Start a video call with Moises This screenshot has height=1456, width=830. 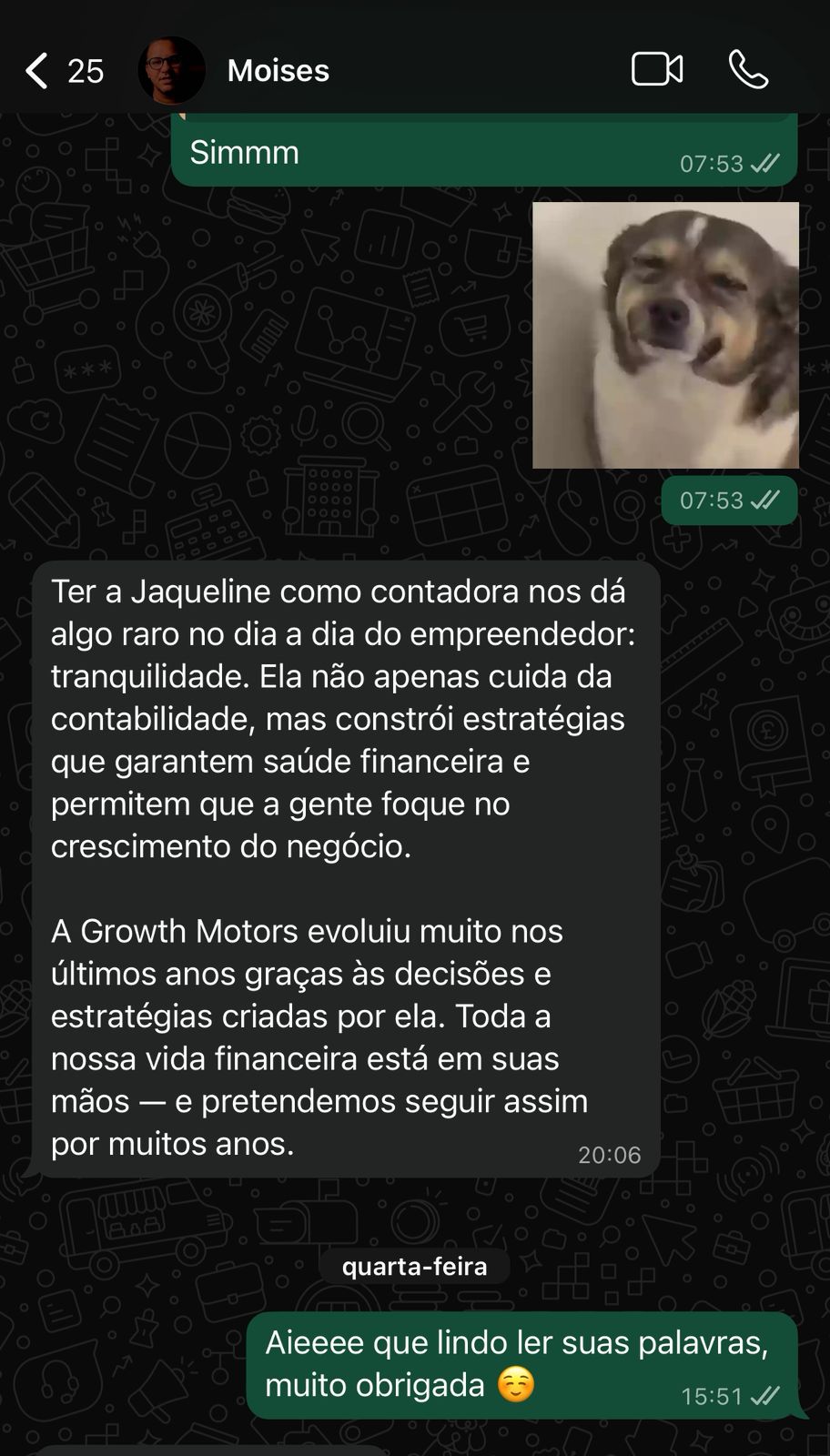coord(658,70)
